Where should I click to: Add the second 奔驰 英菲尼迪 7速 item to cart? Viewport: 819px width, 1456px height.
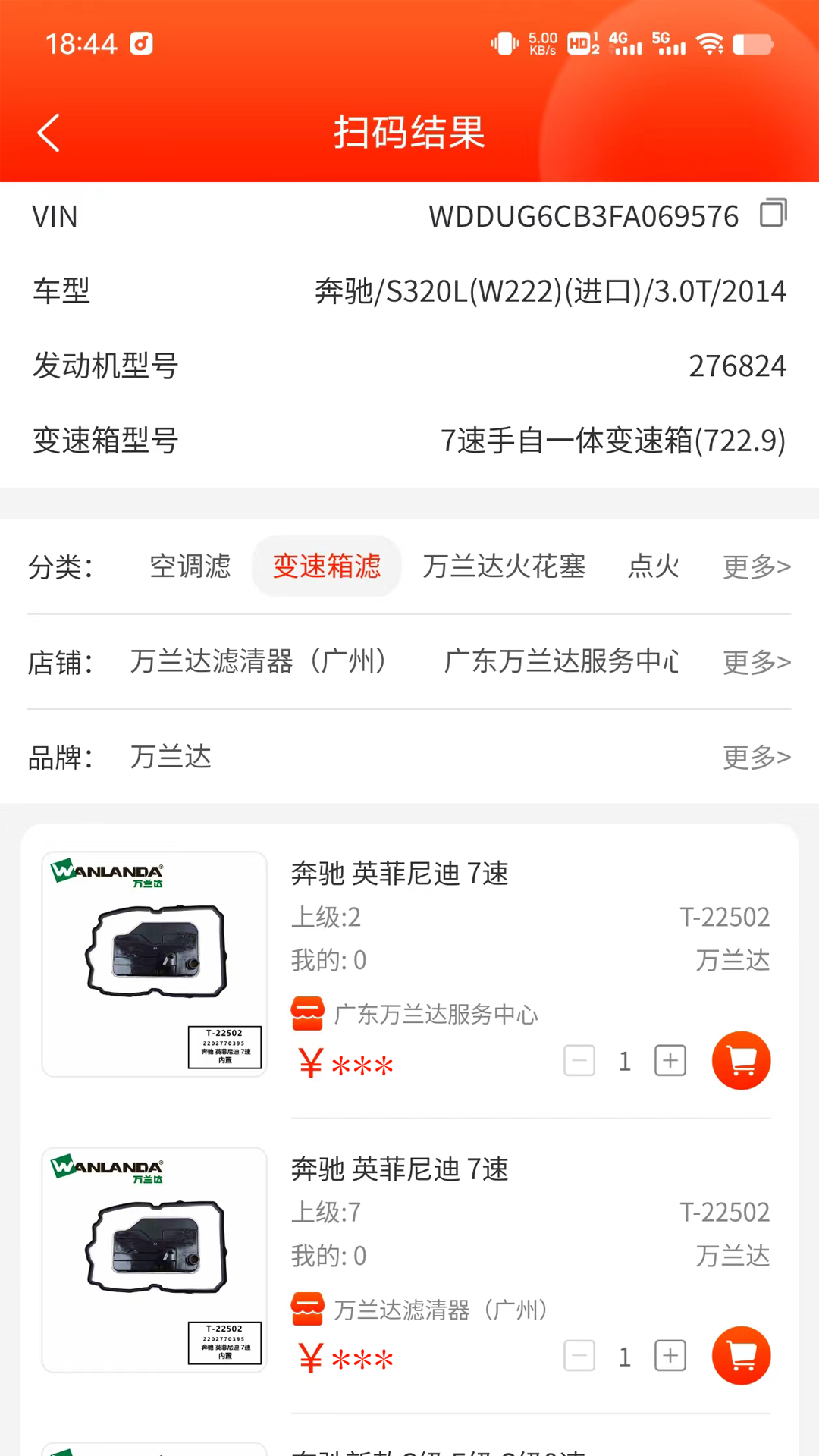[x=741, y=1355]
